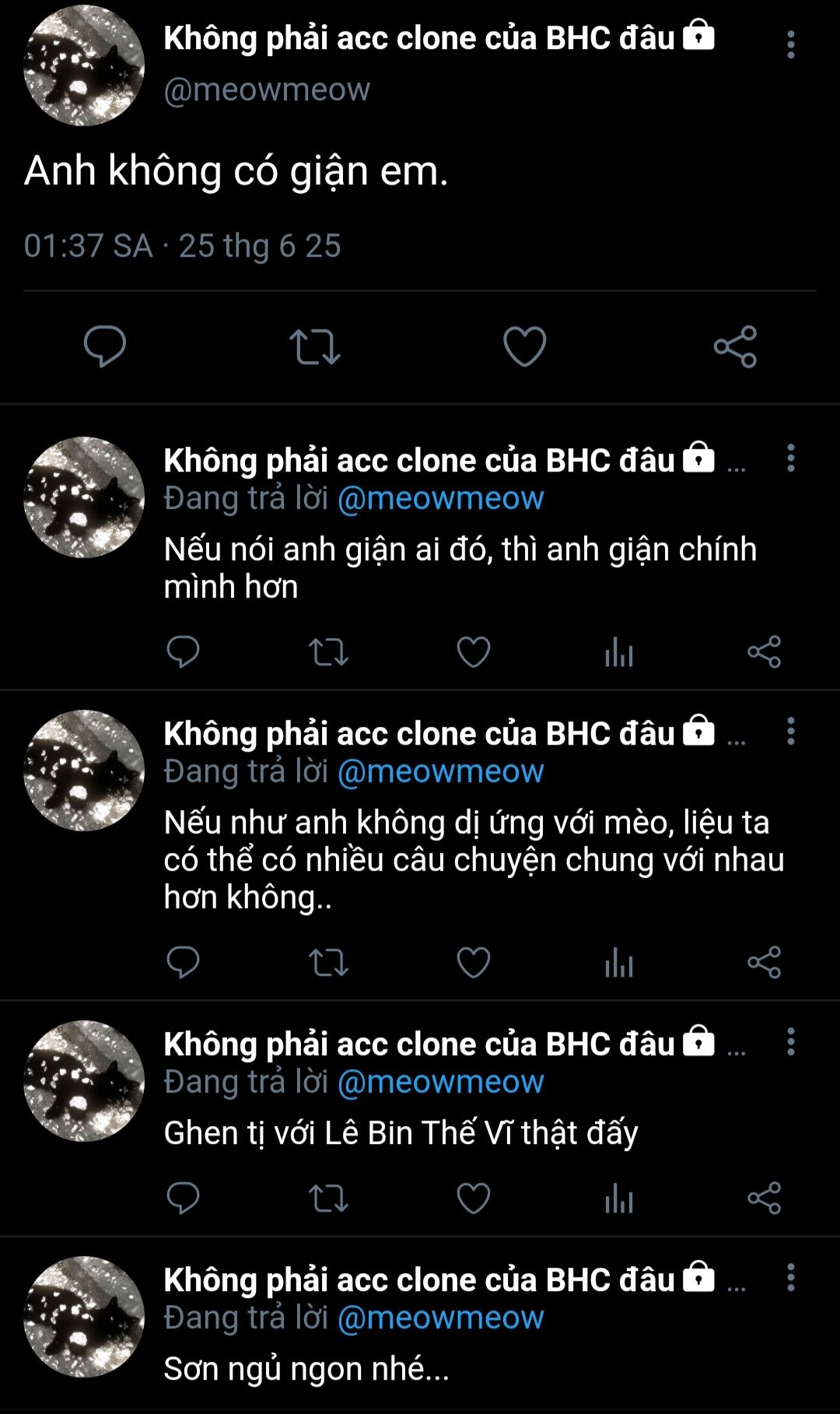
Task: Open @meowmeow link in "Ghen tị" reply
Action: pos(440,1082)
